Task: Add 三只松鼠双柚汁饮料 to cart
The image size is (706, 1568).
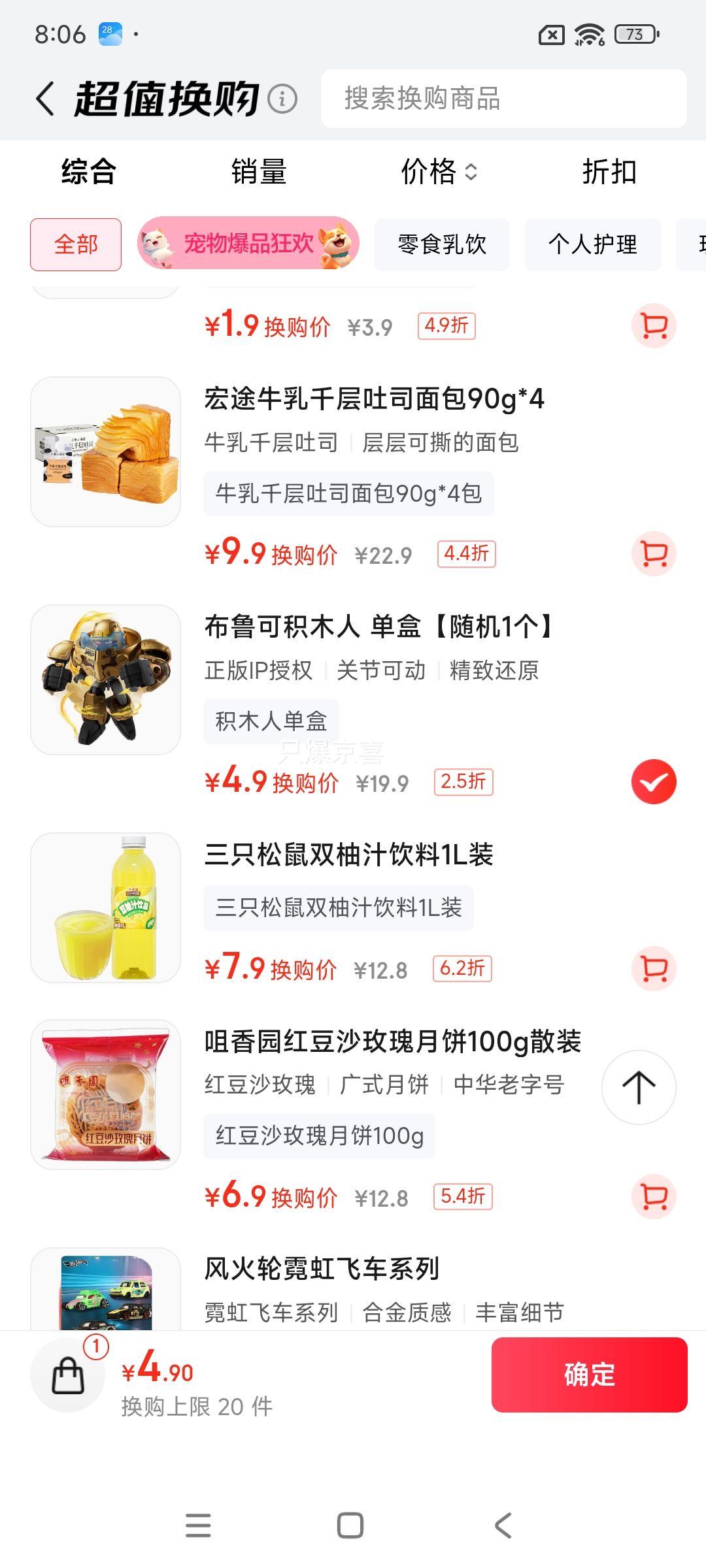Action: coord(654,968)
